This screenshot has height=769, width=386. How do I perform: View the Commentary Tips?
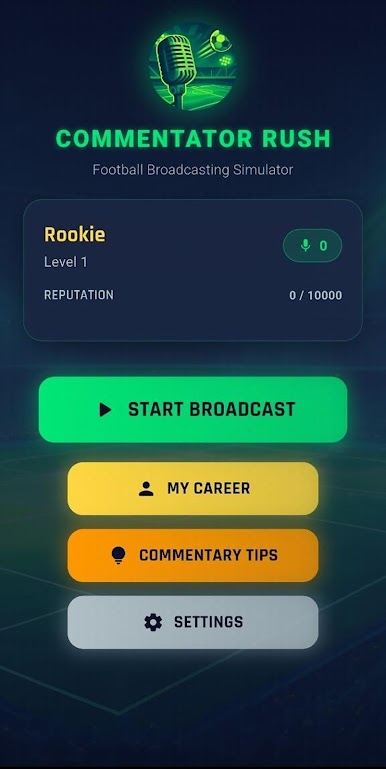193,555
